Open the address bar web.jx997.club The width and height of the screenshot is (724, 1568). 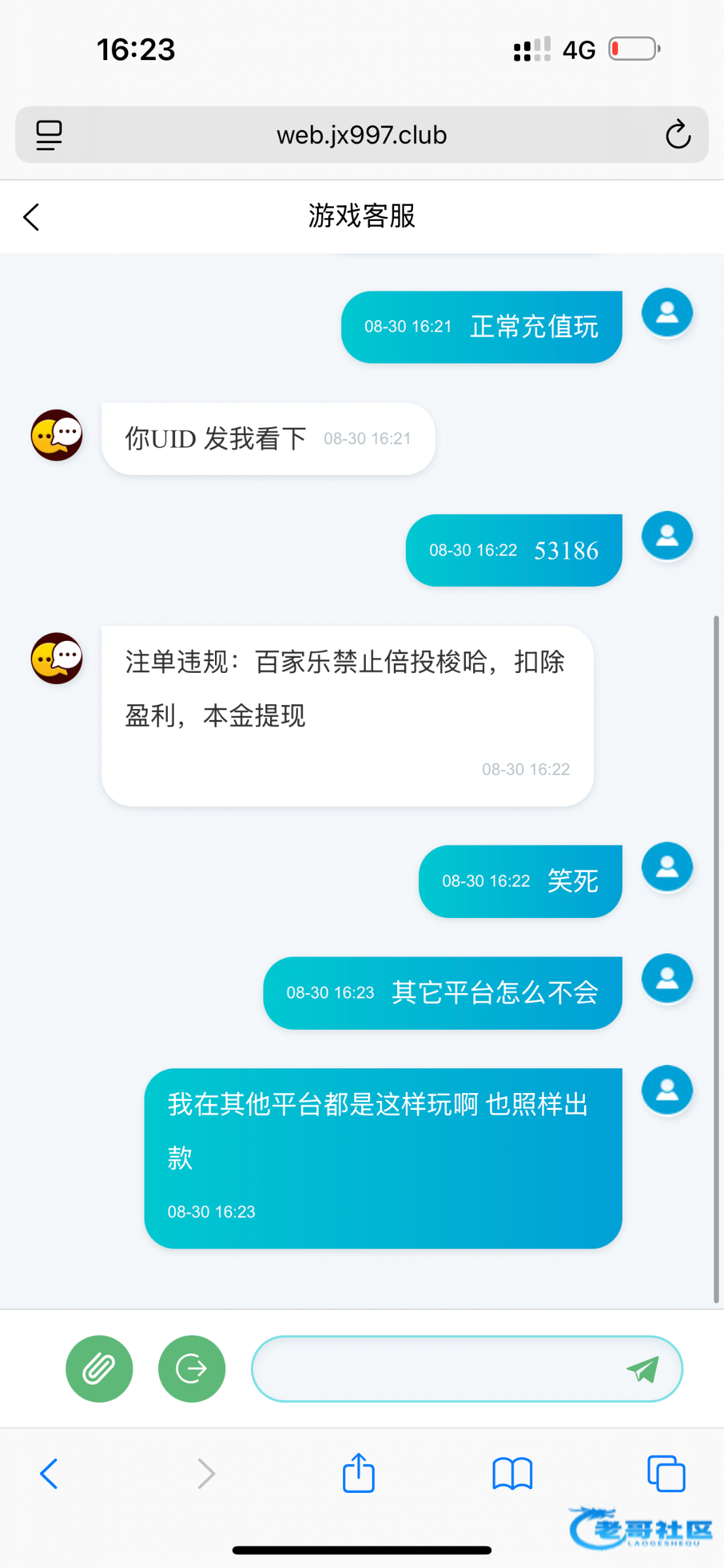361,135
